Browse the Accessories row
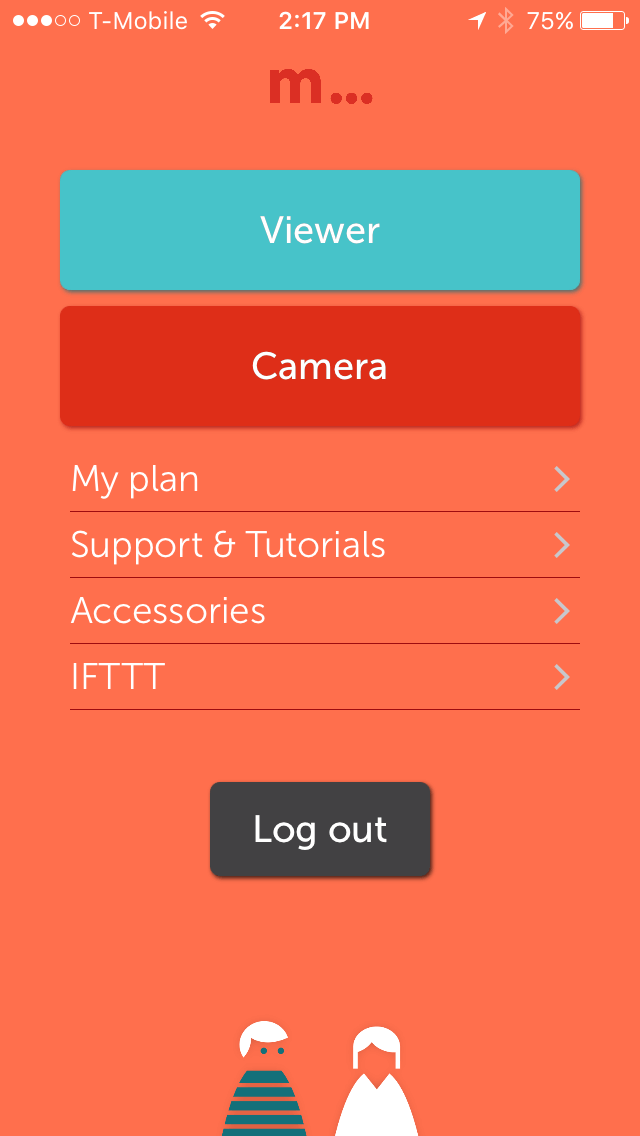The height and width of the screenshot is (1136, 640). [x=320, y=611]
